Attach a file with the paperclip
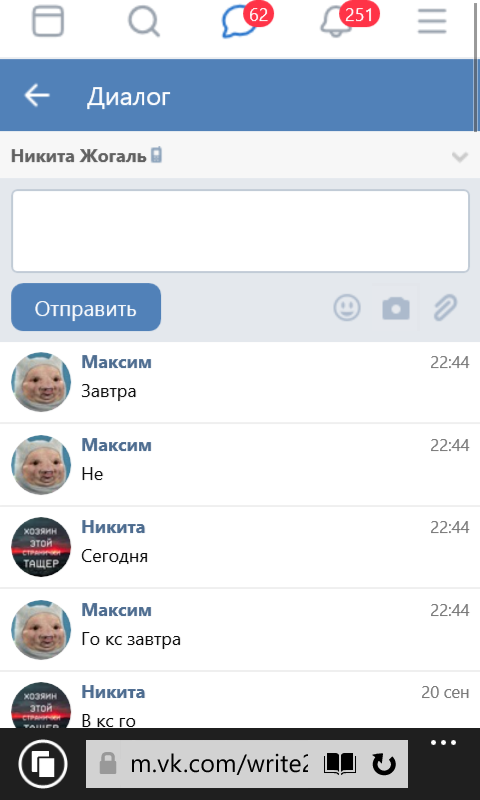Screen dimensions: 480x800 (445, 308)
